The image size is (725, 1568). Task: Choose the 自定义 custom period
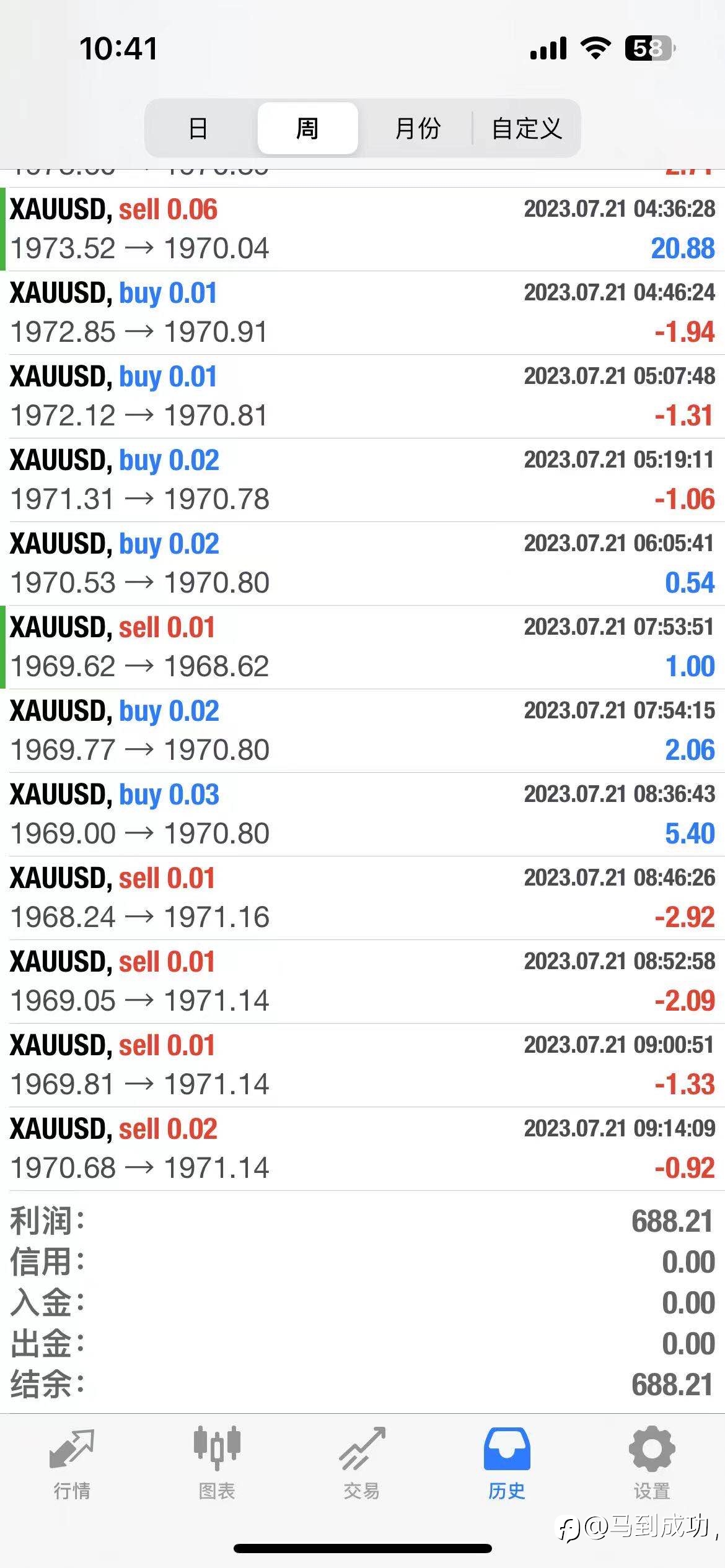tap(527, 128)
